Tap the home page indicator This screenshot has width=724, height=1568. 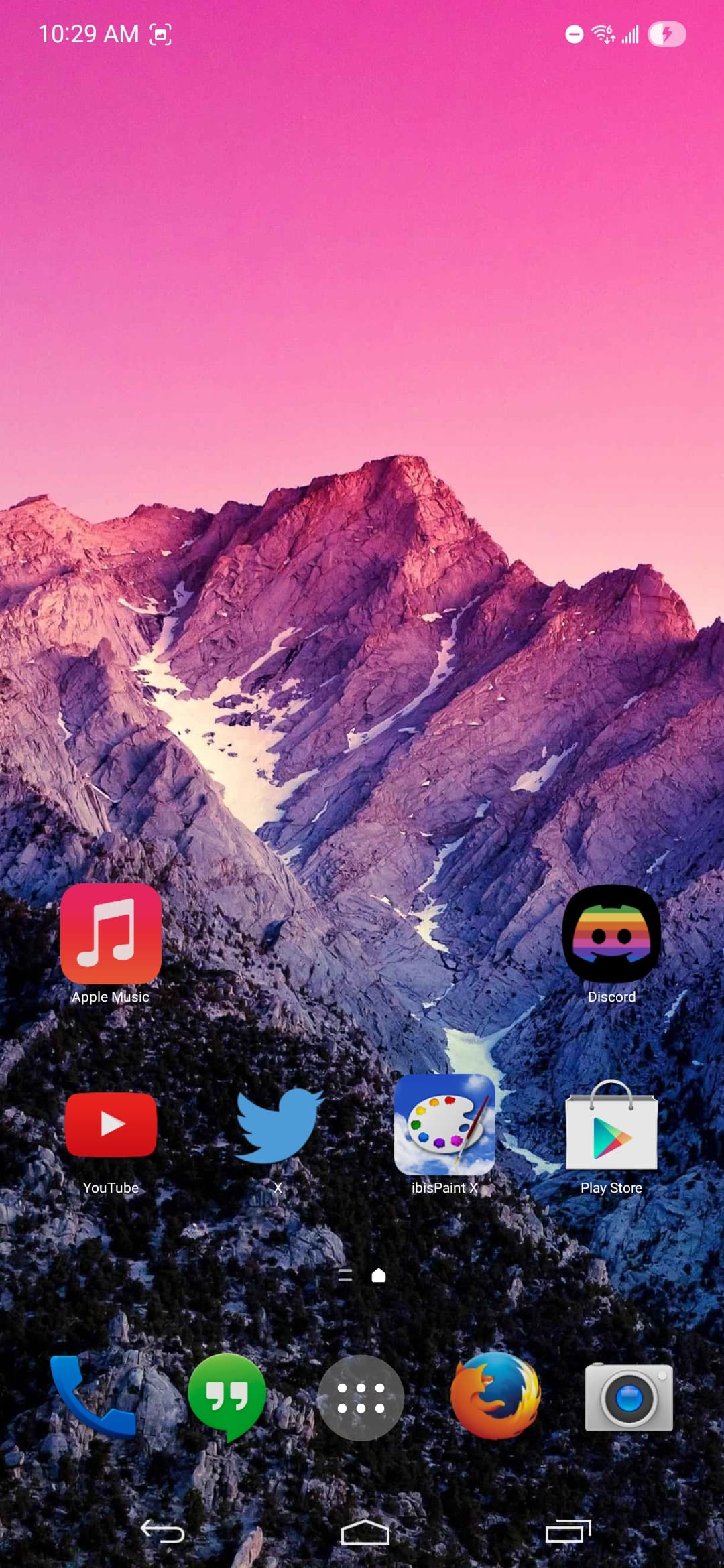point(379,1275)
